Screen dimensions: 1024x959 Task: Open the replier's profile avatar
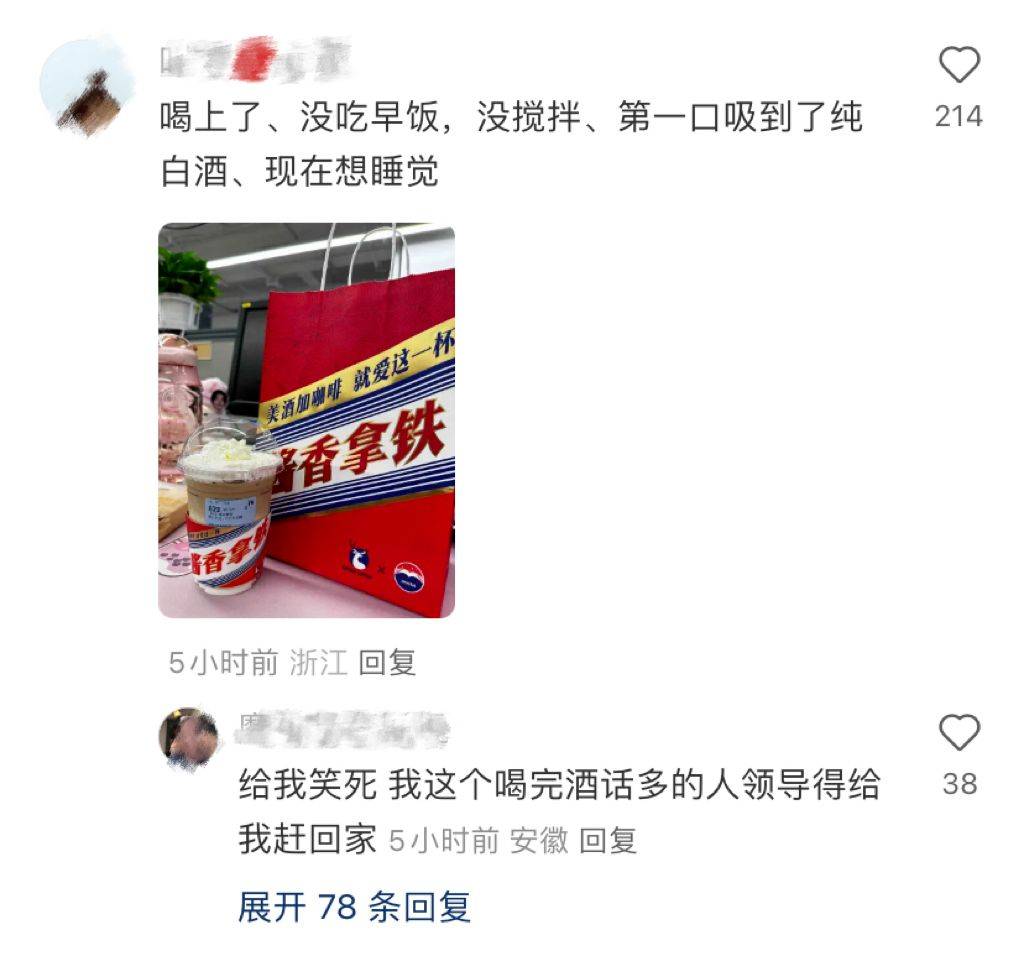pos(188,739)
